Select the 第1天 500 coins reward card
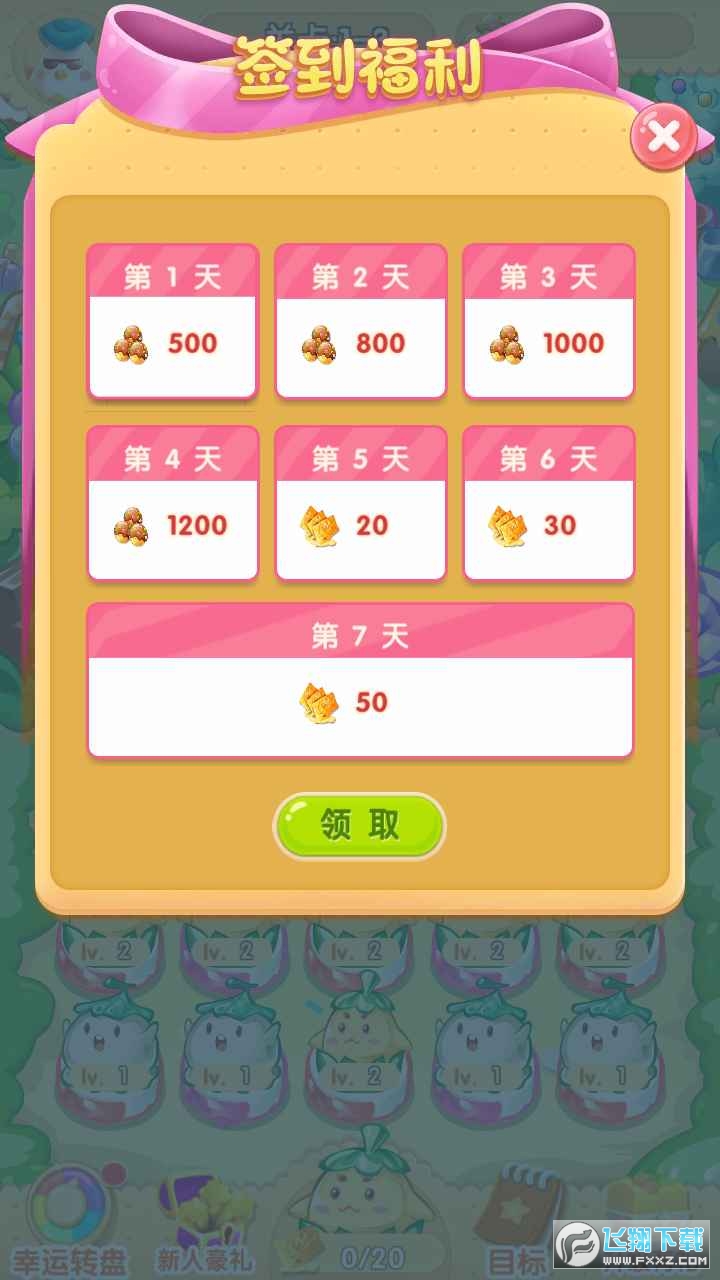Image resolution: width=720 pixels, height=1280 pixels. click(x=172, y=322)
